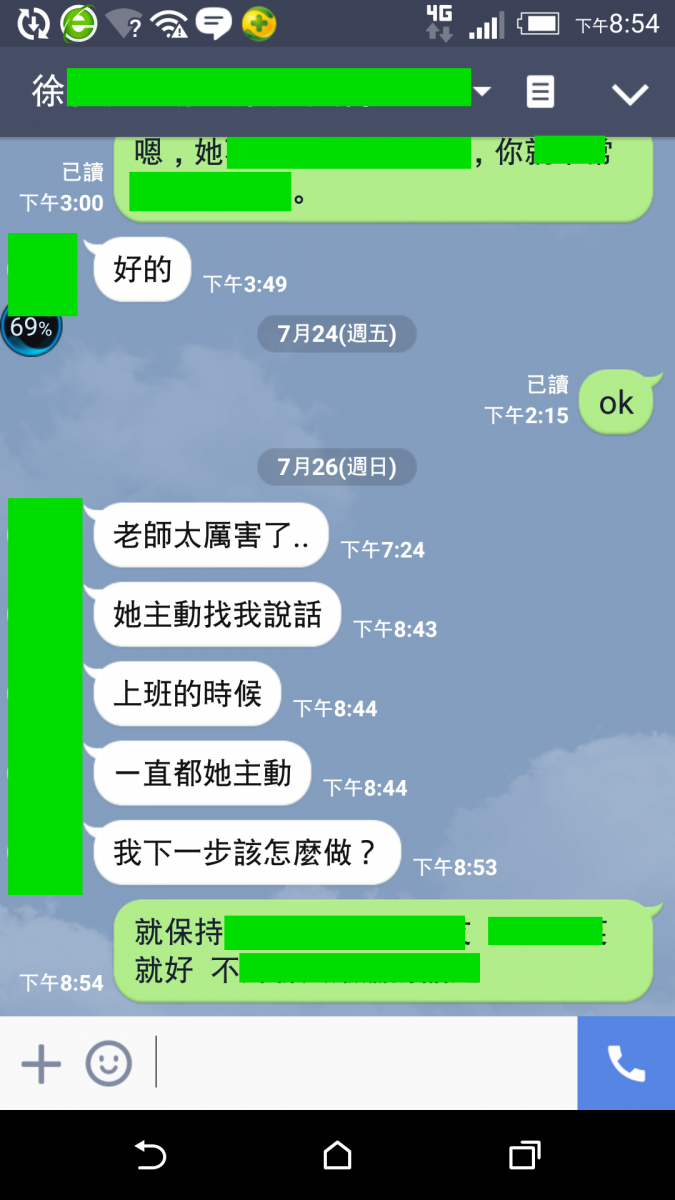Open the chat name dropdown arrow
The image size is (675, 1200).
click(482, 92)
